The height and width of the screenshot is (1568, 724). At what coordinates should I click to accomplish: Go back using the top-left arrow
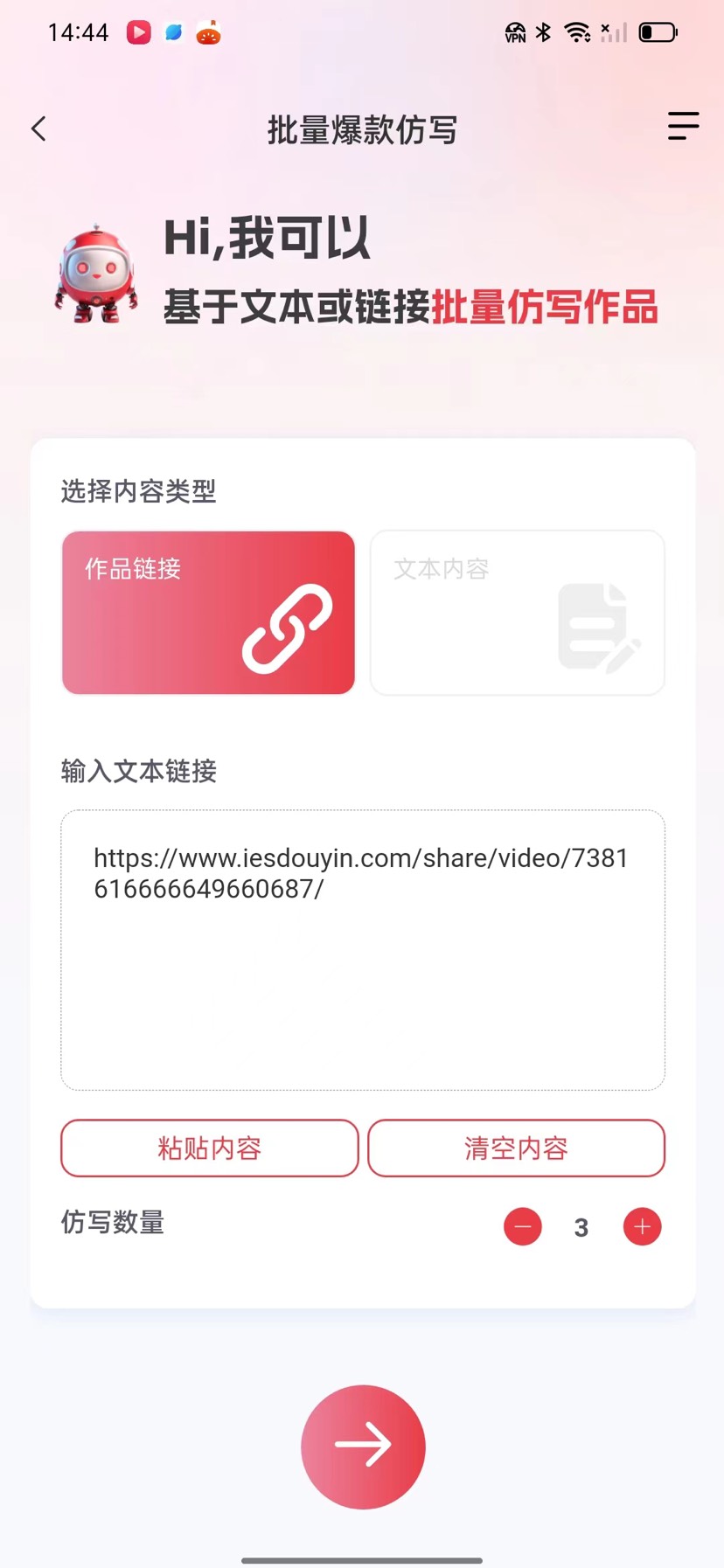(x=38, y=129)
